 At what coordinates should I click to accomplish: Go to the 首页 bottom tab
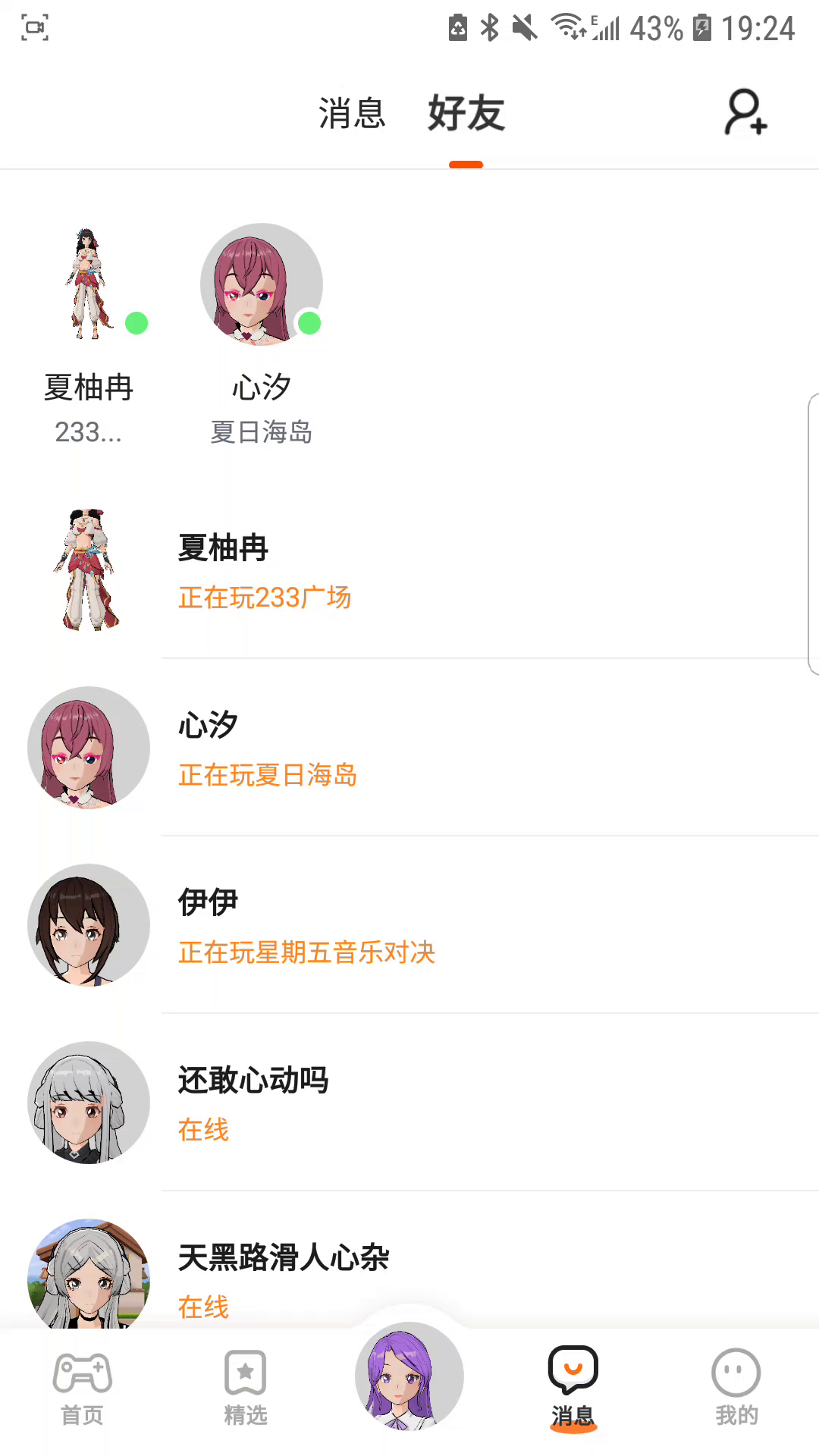point(82,1388)
